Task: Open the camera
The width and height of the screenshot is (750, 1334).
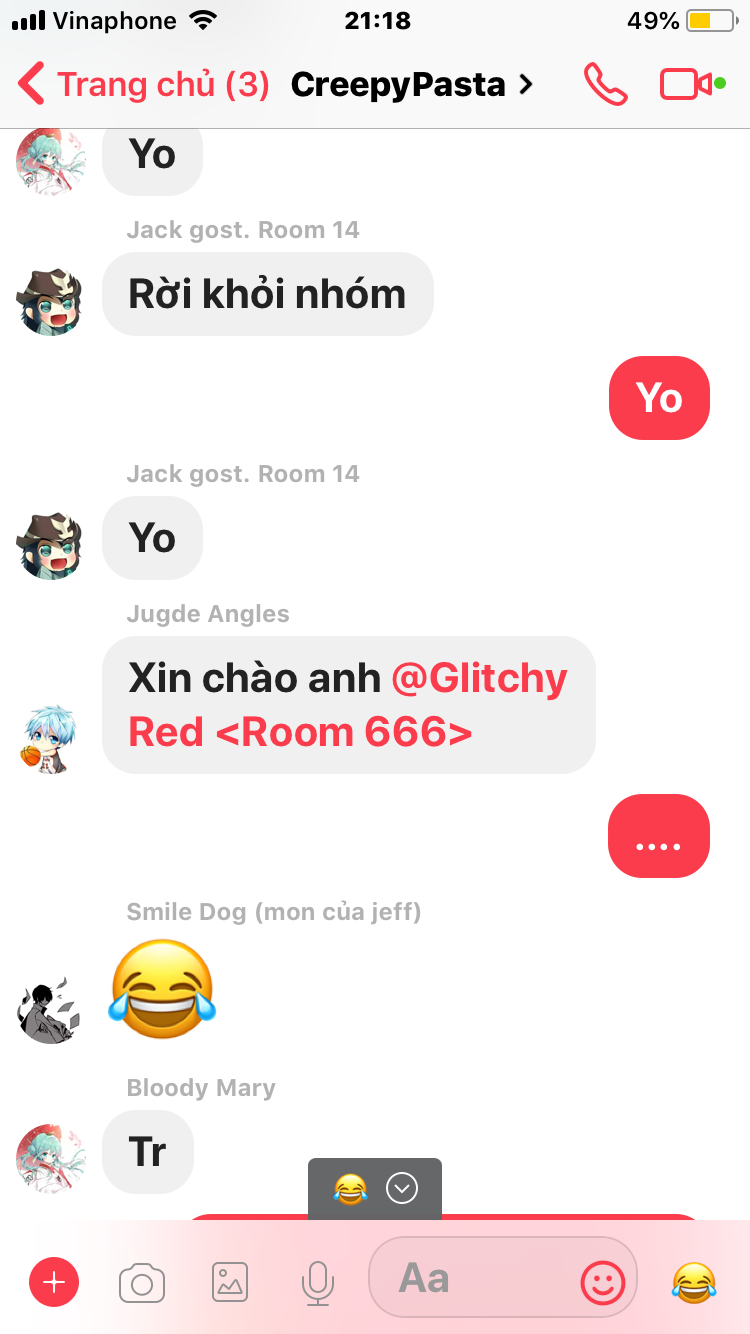Action: (x=142, y=1282)
